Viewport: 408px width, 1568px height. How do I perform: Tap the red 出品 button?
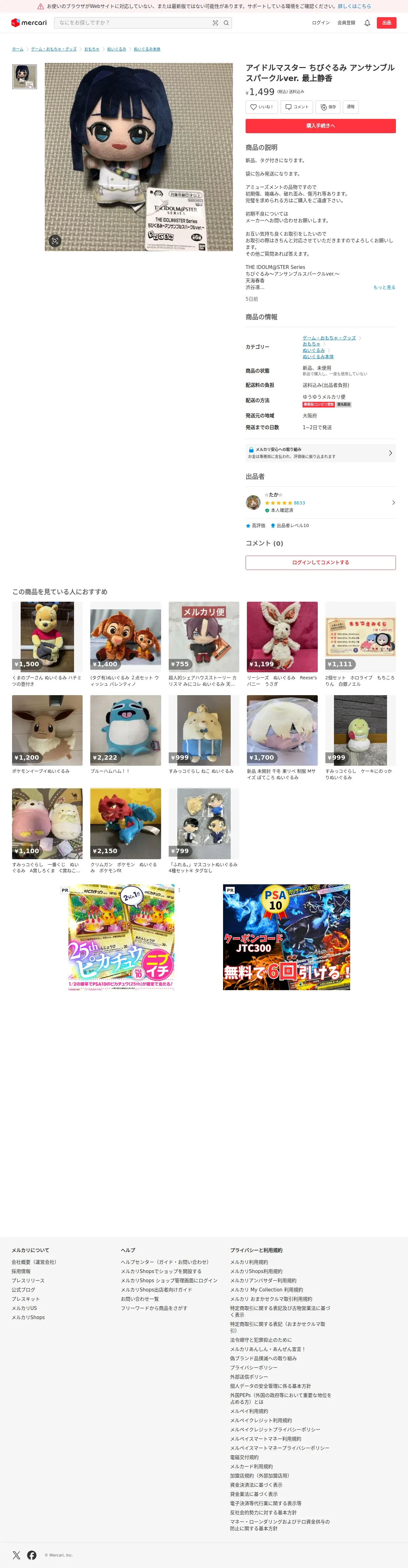click(x=386, y=23)
